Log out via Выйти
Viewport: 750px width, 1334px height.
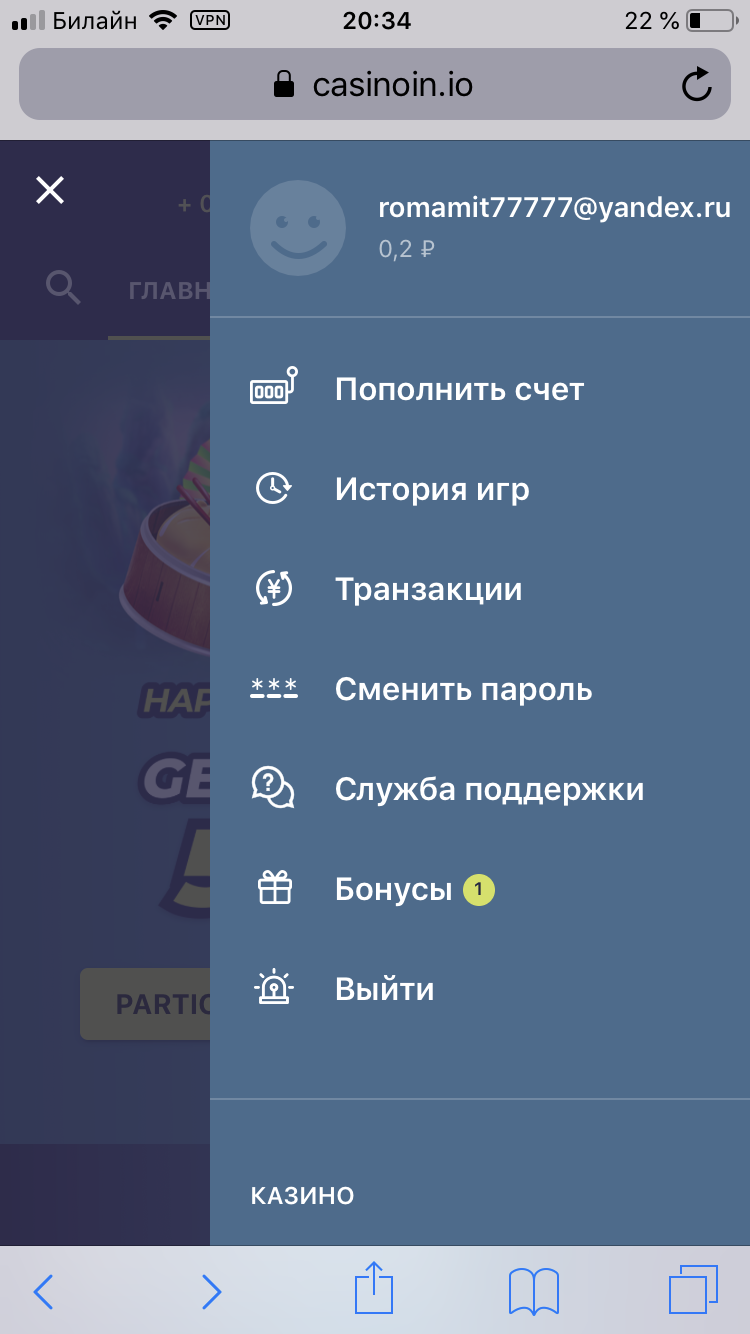pos(384,989)
